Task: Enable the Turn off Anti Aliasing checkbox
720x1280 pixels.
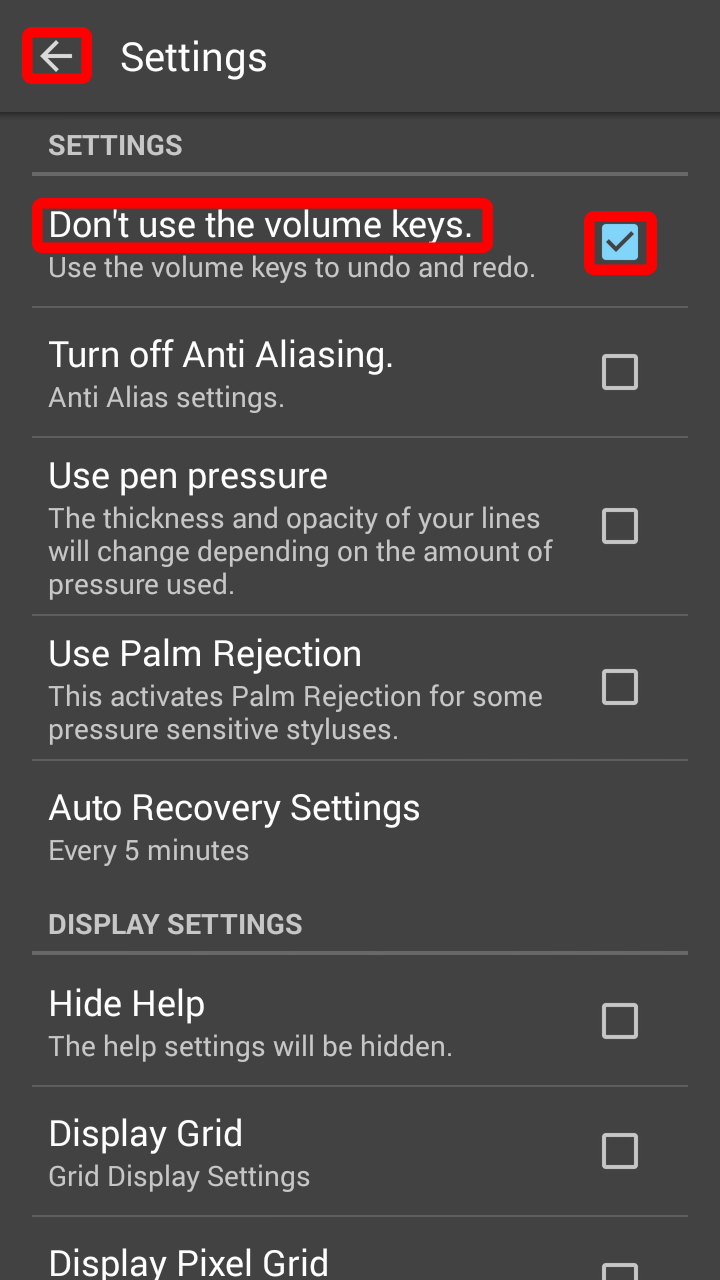Action: tap(620, 372)
